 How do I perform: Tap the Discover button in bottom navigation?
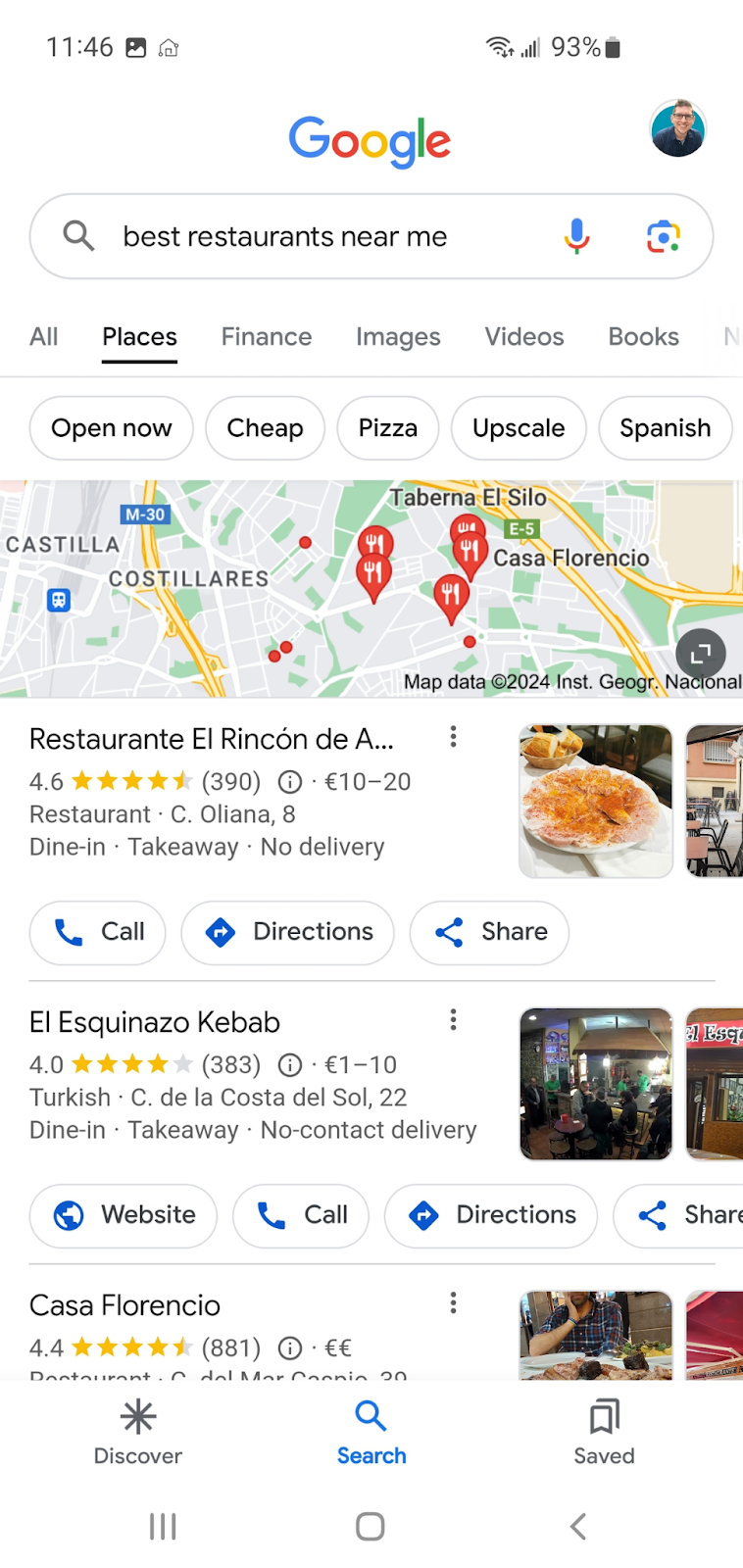pyautogui.click(x=137, y=1433)
